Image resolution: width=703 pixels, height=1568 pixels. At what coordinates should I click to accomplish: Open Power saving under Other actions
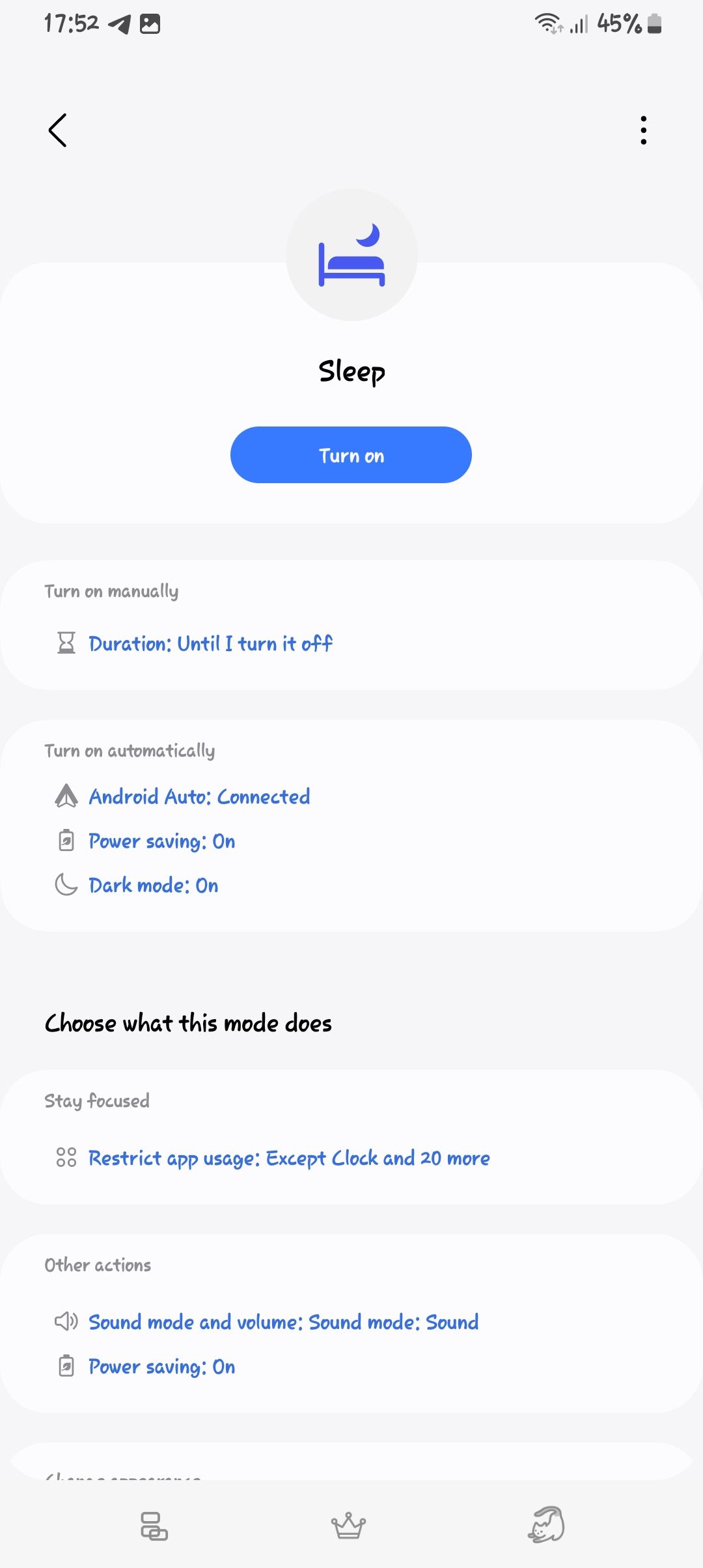161,1366
